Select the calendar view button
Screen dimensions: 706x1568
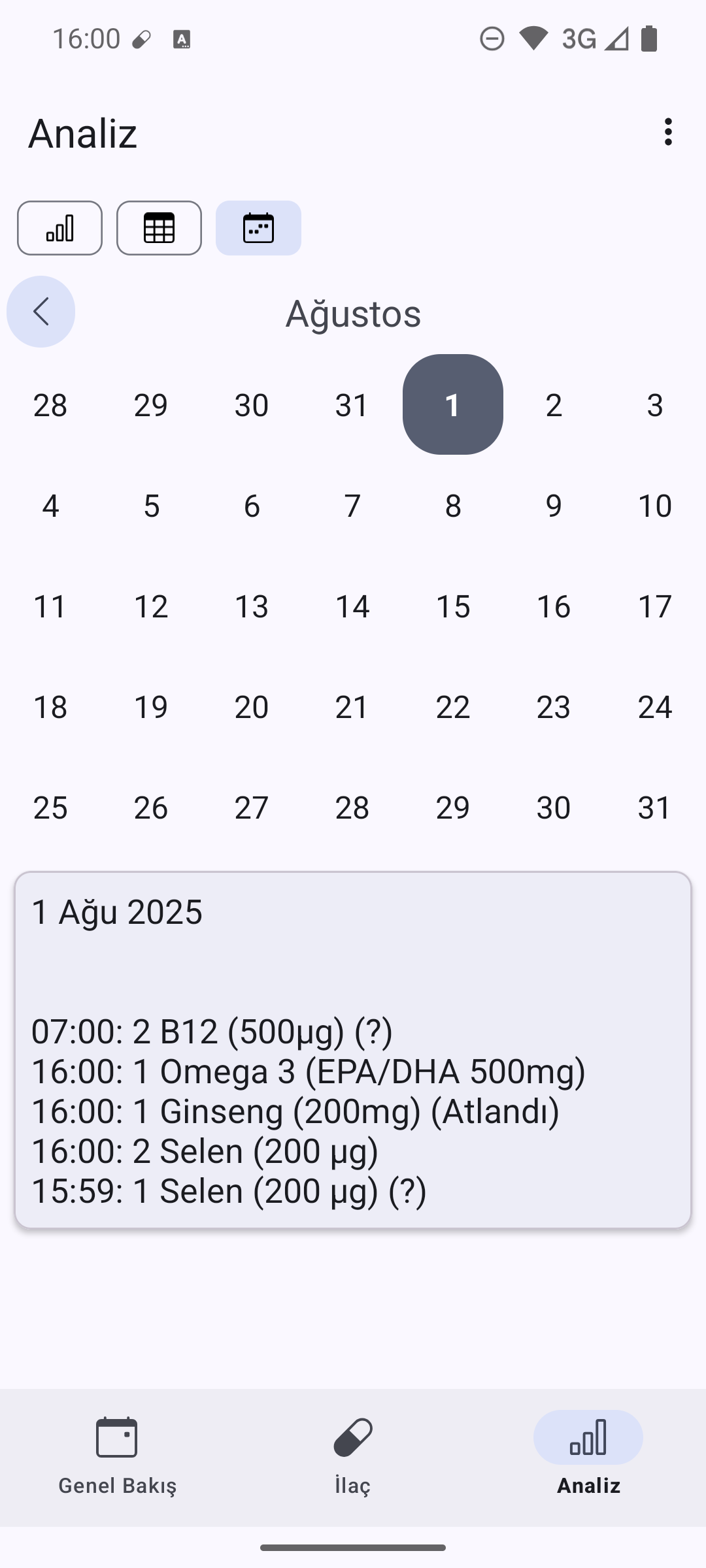[x=258, y=228]
